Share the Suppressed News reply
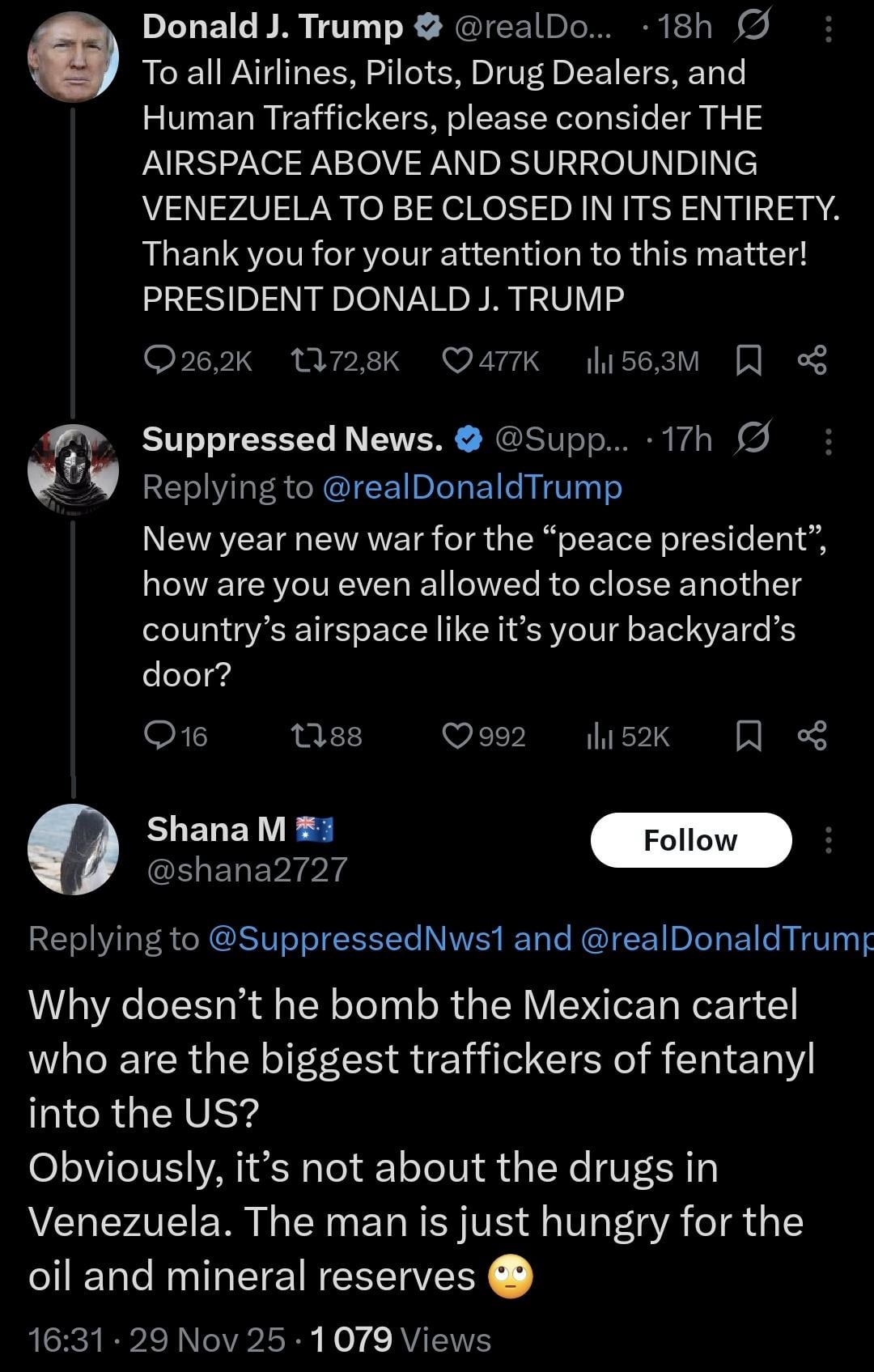Image resolution: width=874 pixels, height=1372 pixels. point(812,736)
